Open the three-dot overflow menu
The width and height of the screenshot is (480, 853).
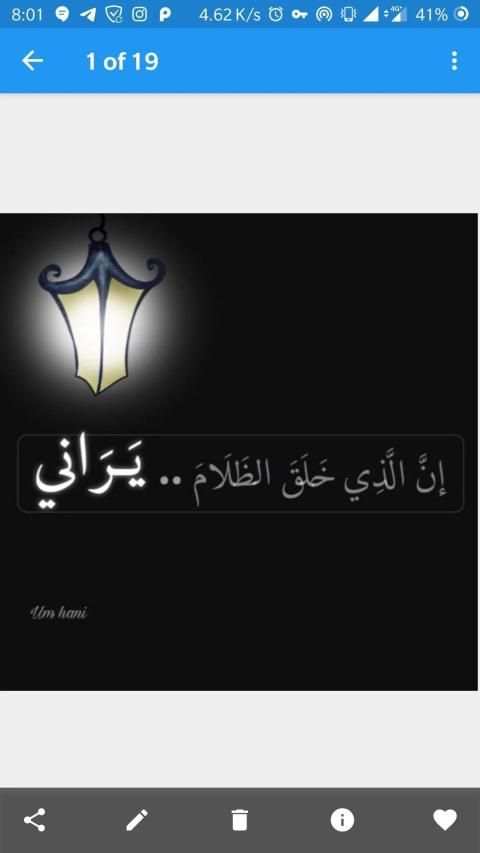coord(454,61)
